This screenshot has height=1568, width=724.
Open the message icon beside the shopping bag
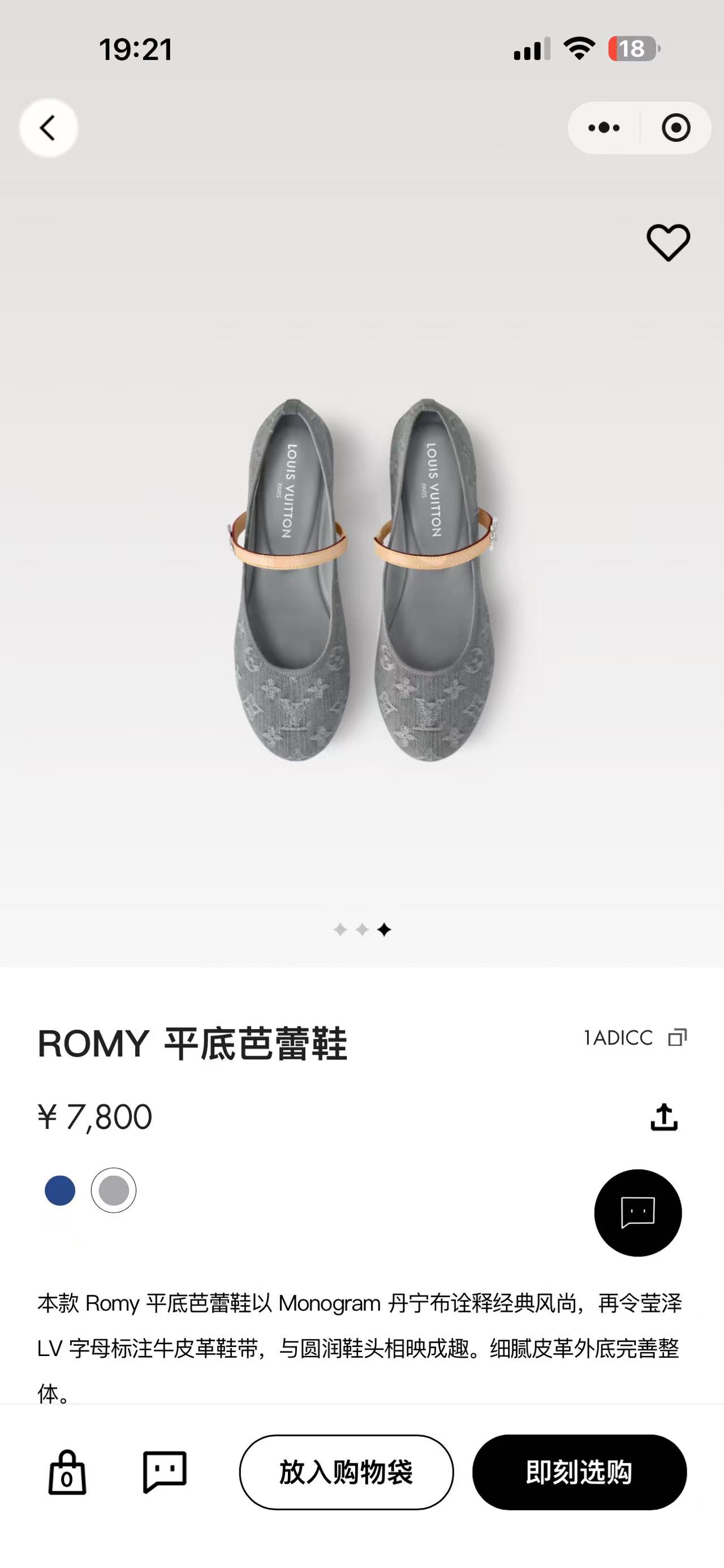pos(165,1472)
